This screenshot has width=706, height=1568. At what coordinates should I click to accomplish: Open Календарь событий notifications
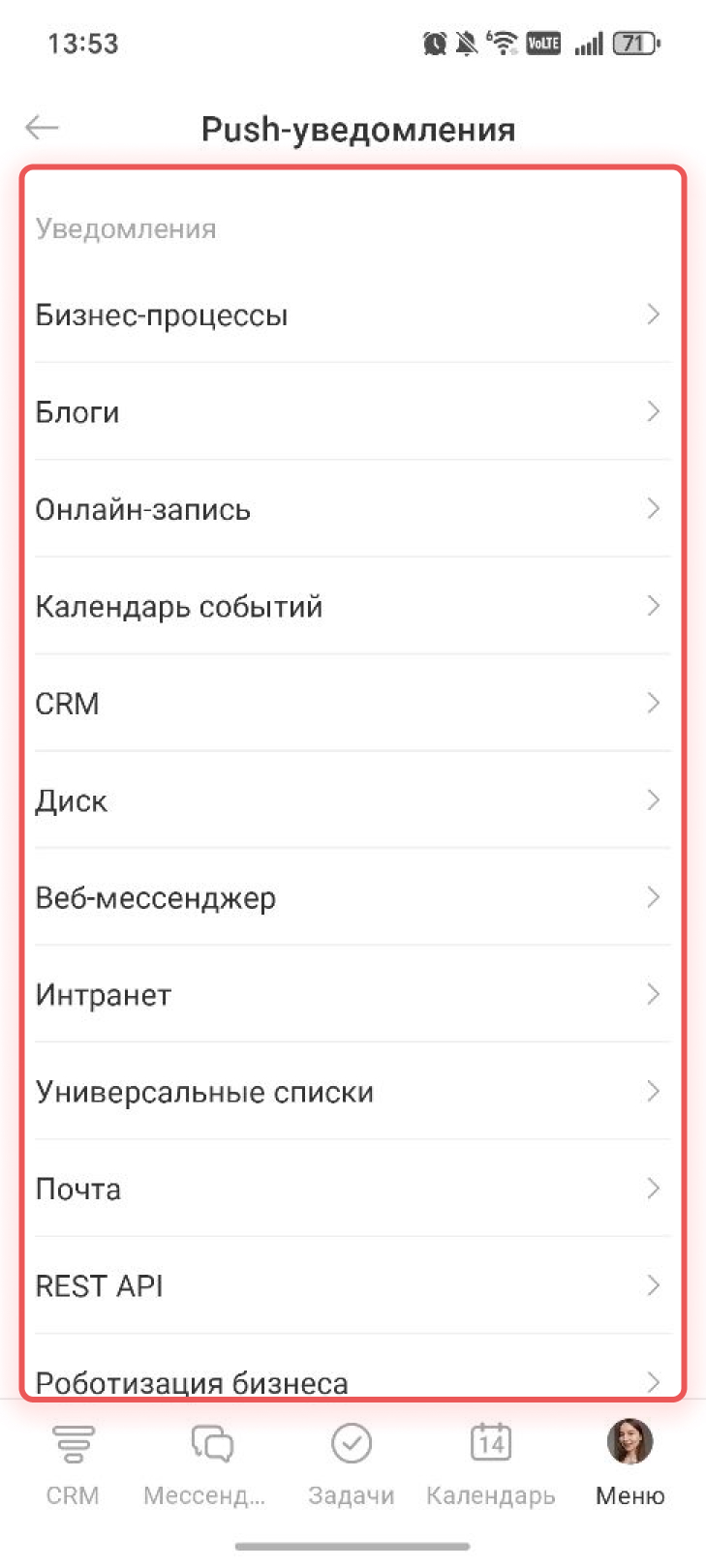pos(353,607)
